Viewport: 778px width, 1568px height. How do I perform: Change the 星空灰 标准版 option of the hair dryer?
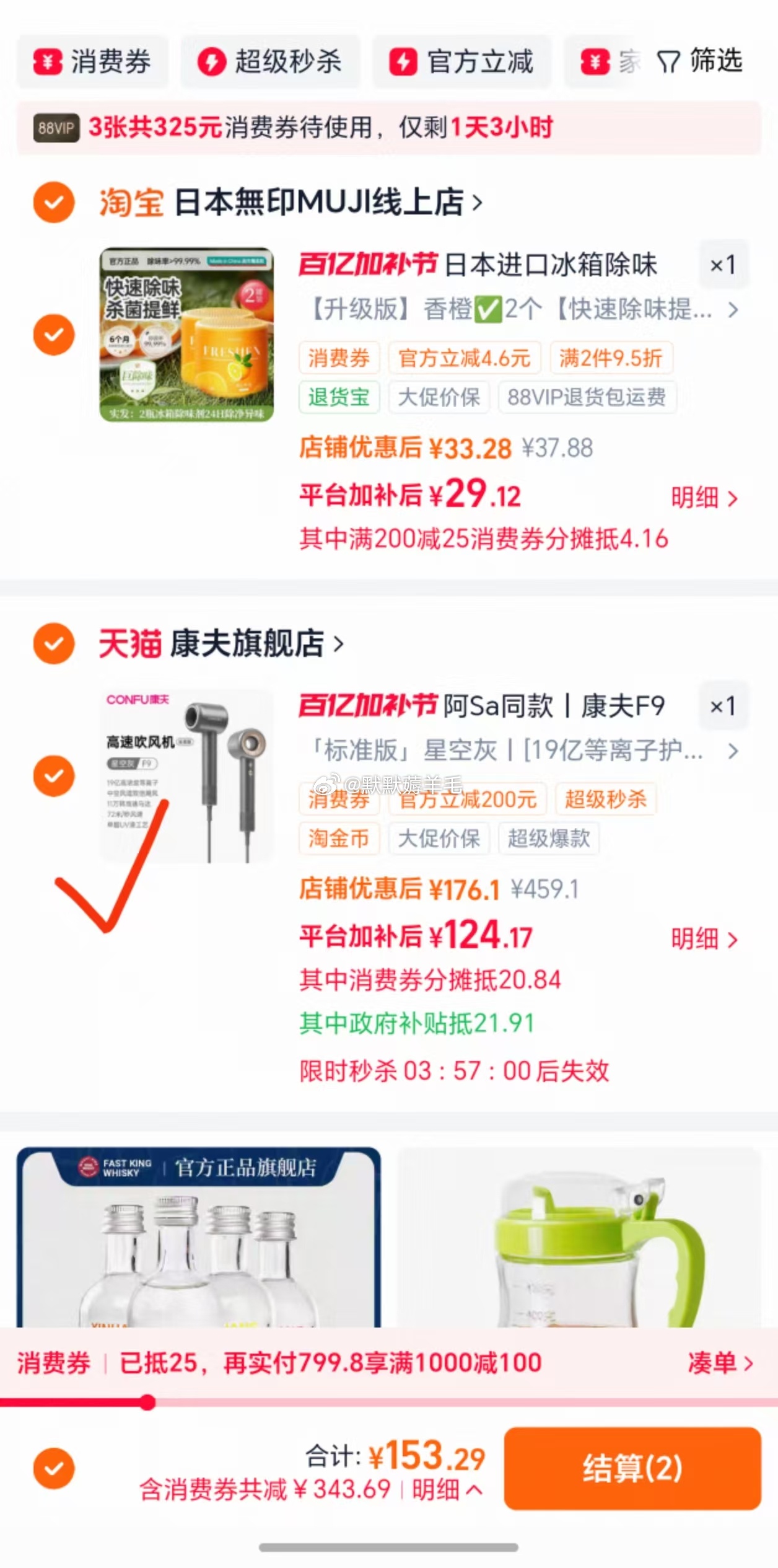tap(520, 751)
